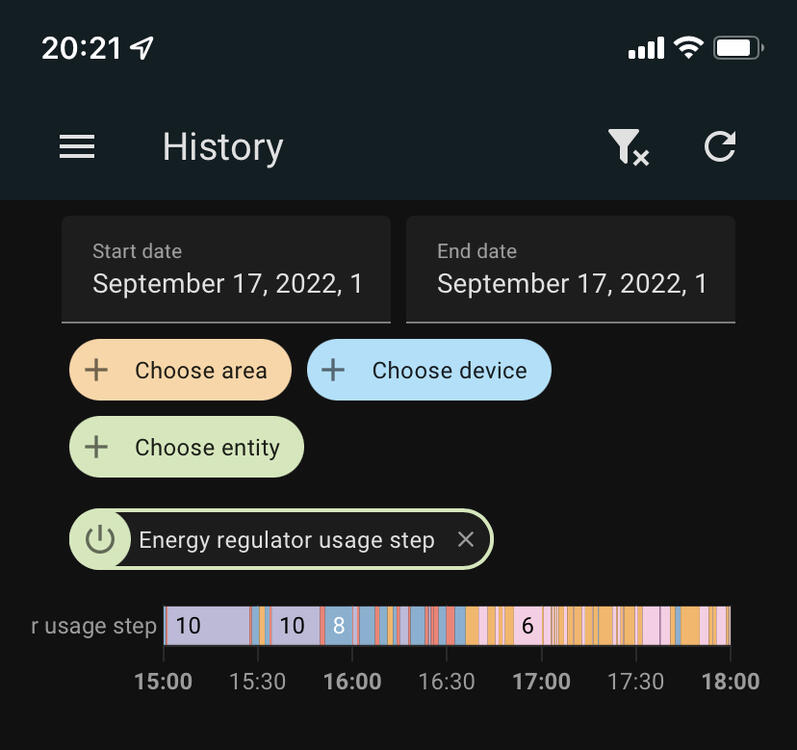Refresh the history data
This screenshot has width=797, height=750.
[720, 147]
